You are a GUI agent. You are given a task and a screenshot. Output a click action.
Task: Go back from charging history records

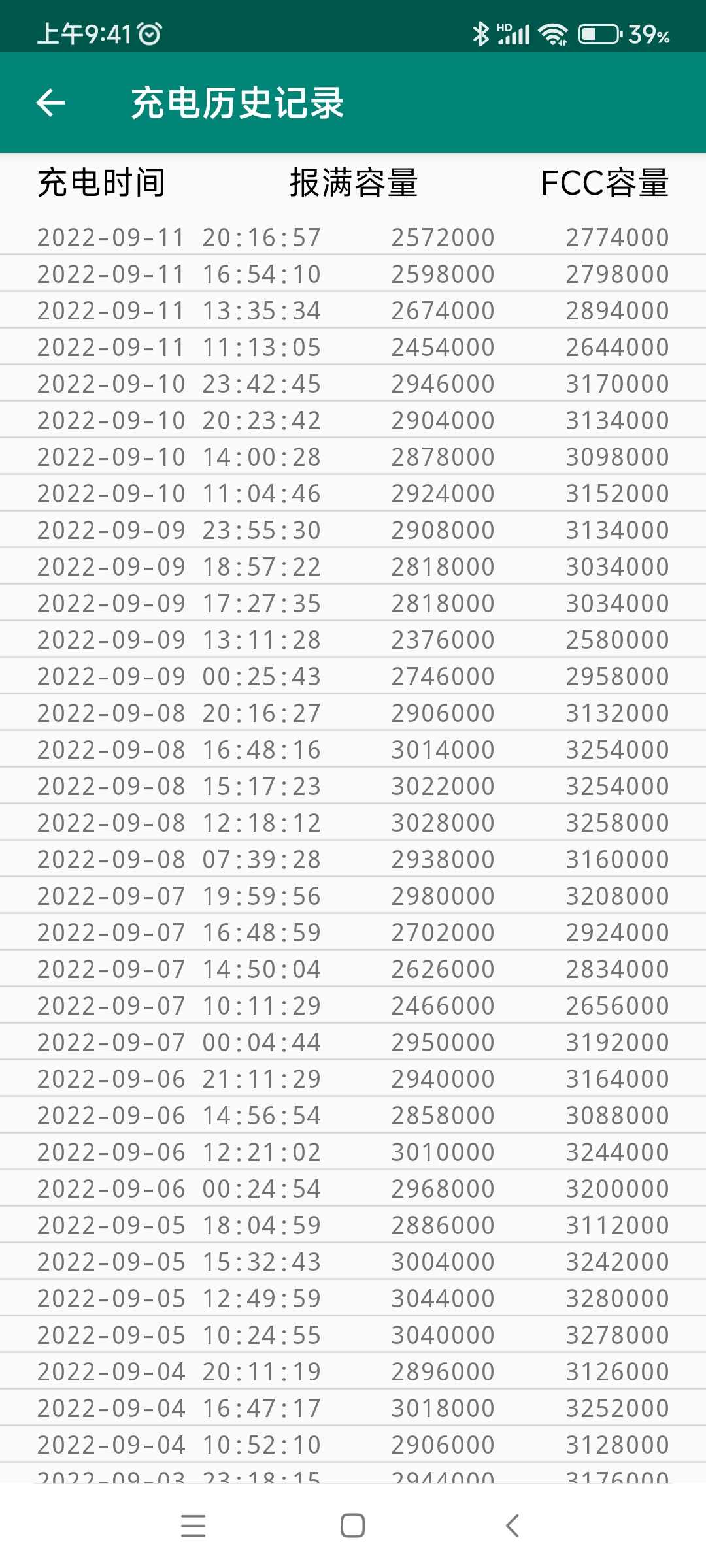(50, 103)
